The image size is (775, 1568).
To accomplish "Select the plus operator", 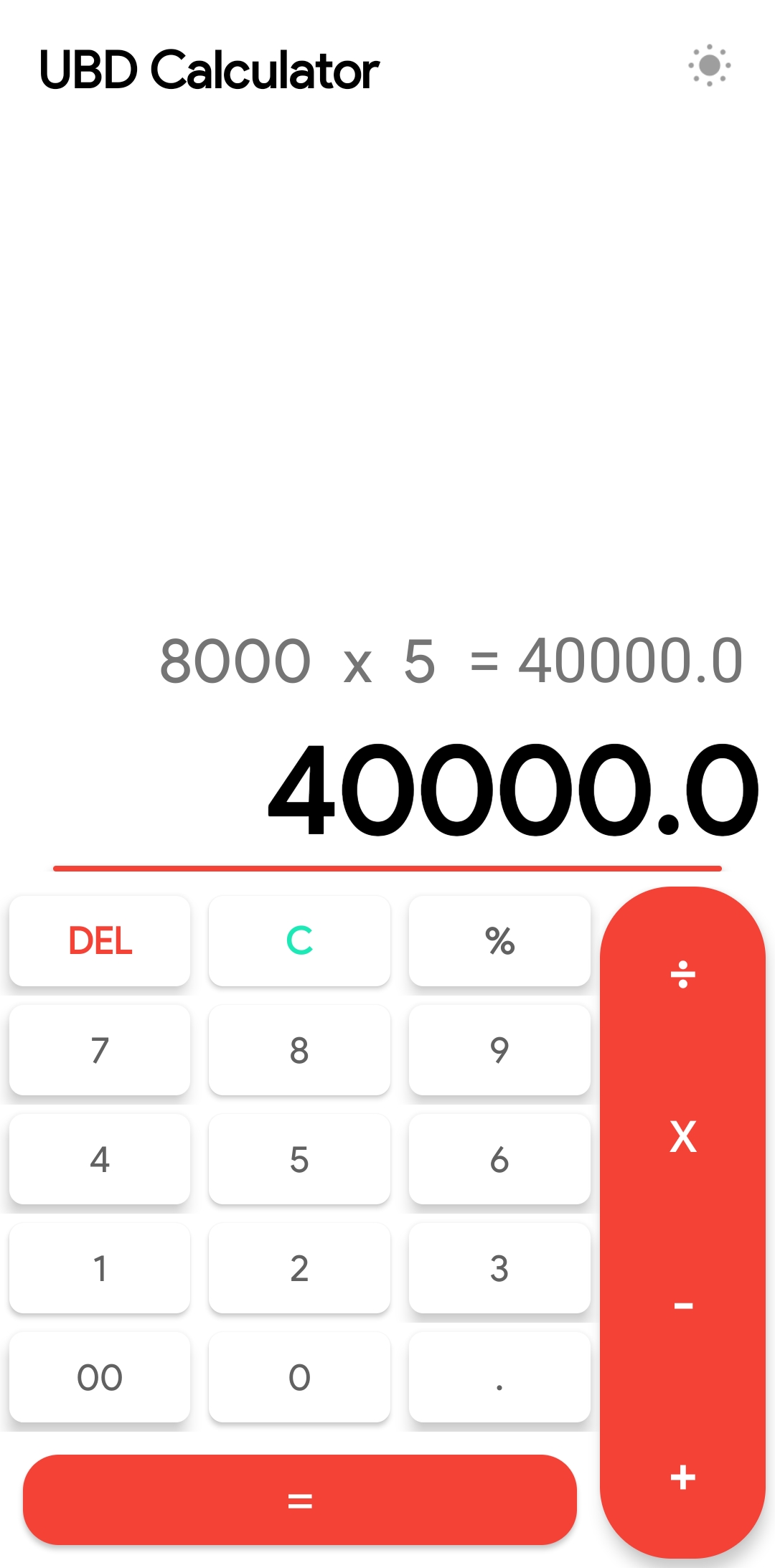I will click(682, 1478).
